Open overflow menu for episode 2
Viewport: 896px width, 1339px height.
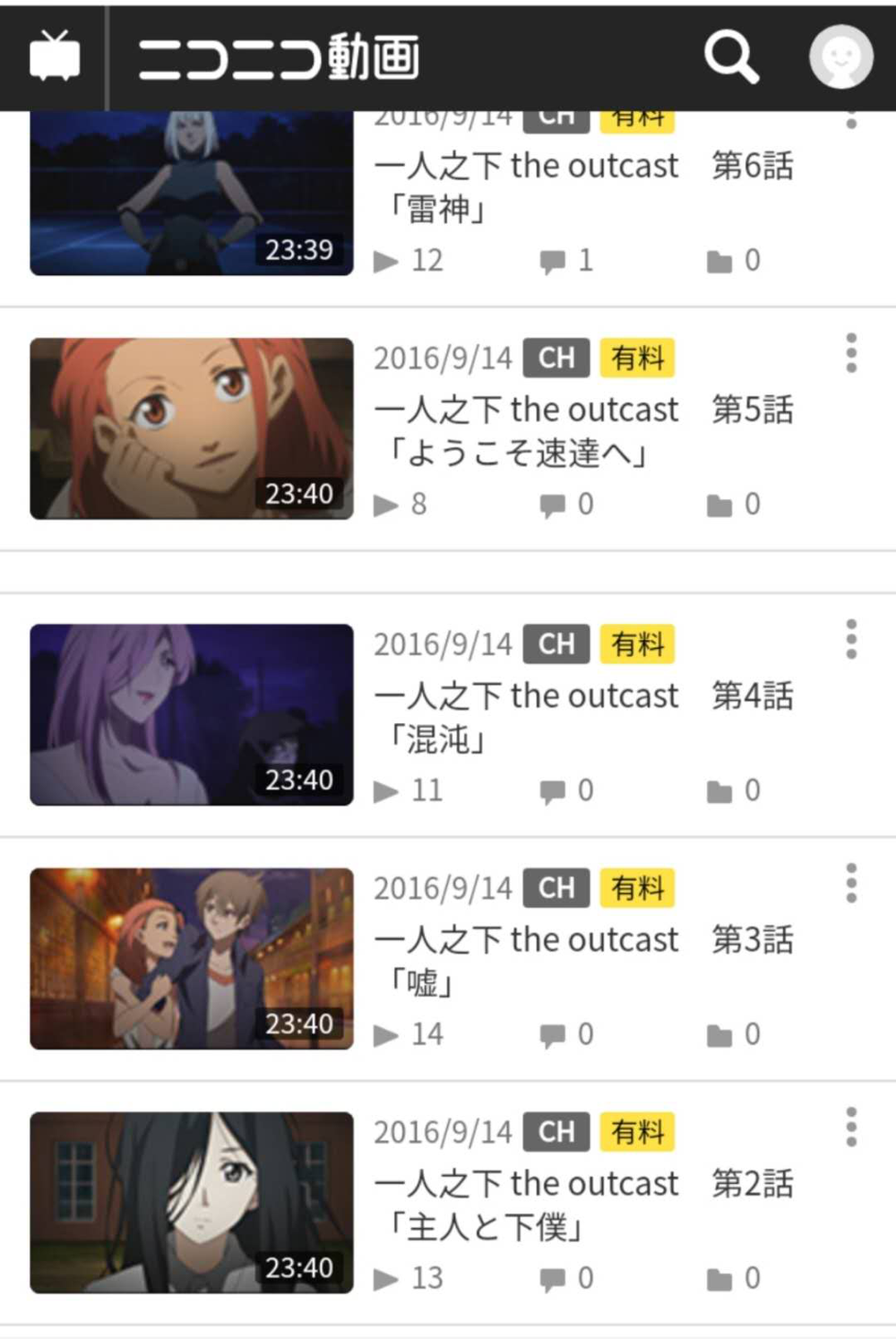point(851,1127)
